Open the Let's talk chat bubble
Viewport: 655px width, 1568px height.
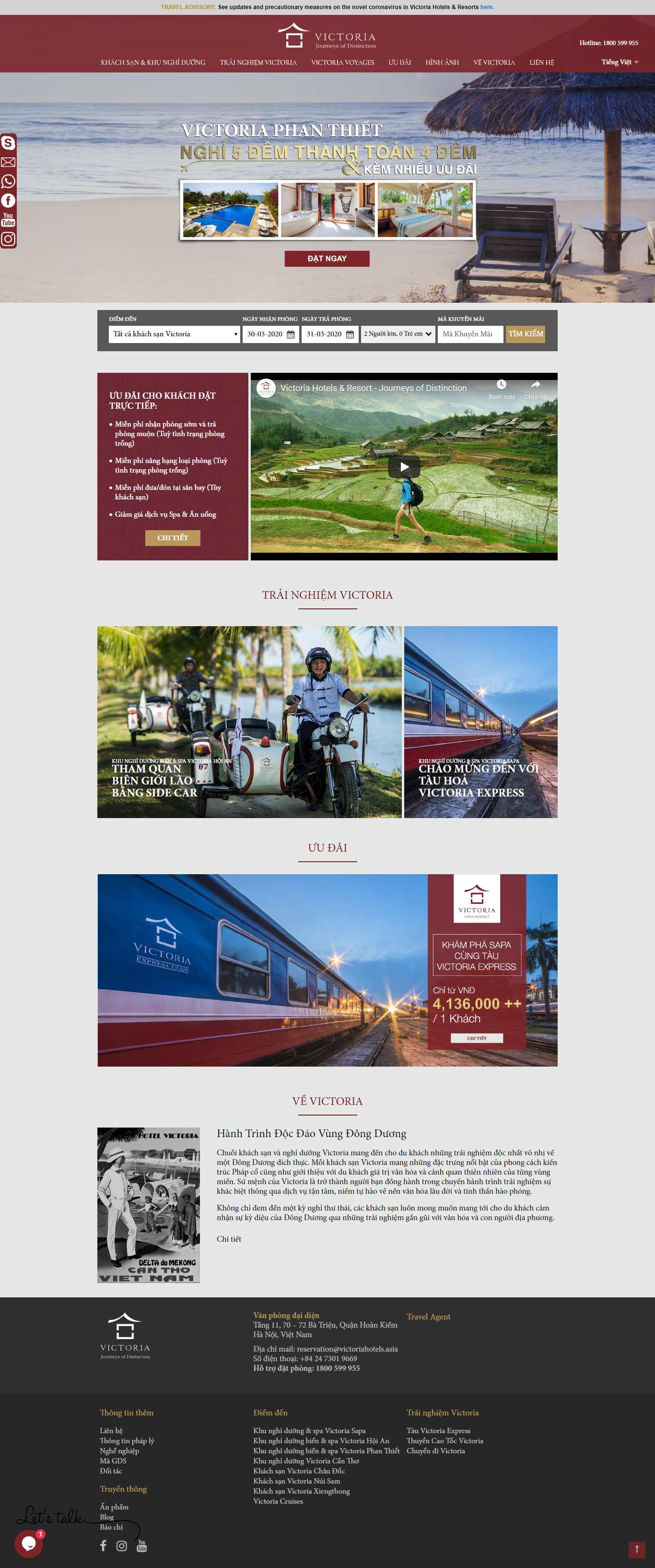[x=28, y=1543]
